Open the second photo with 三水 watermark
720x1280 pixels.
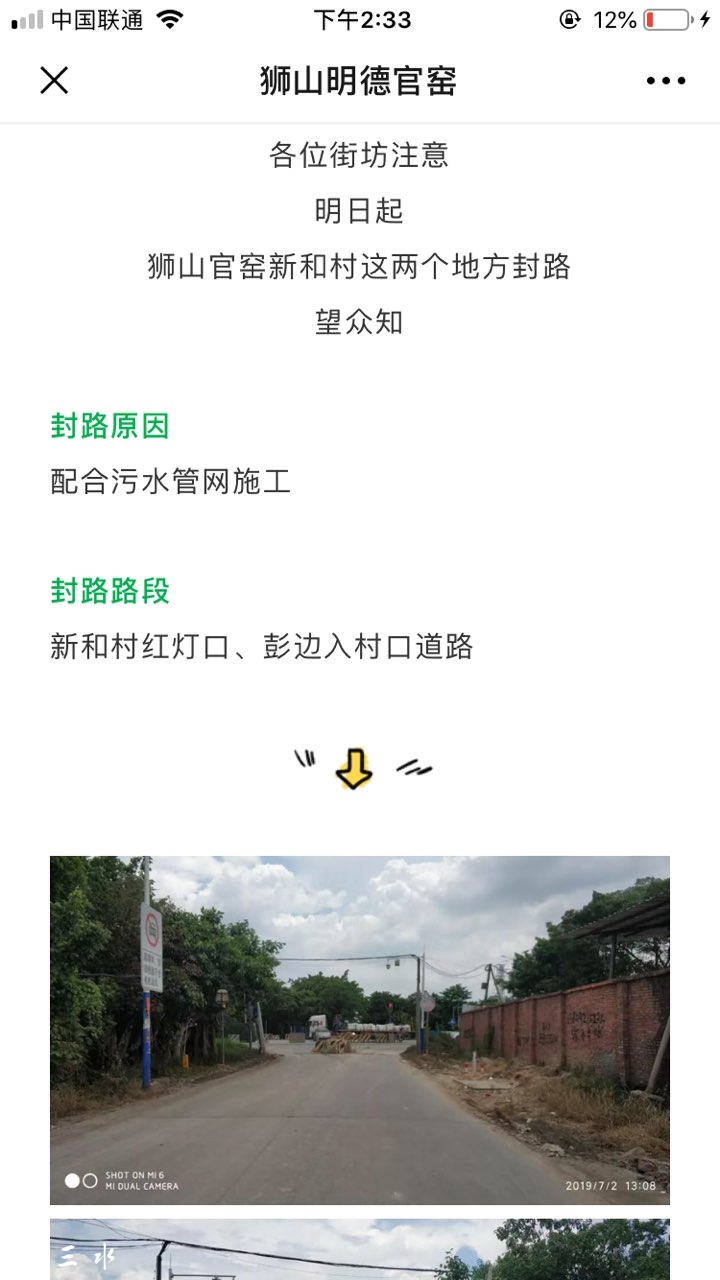tap(360, 1250)
